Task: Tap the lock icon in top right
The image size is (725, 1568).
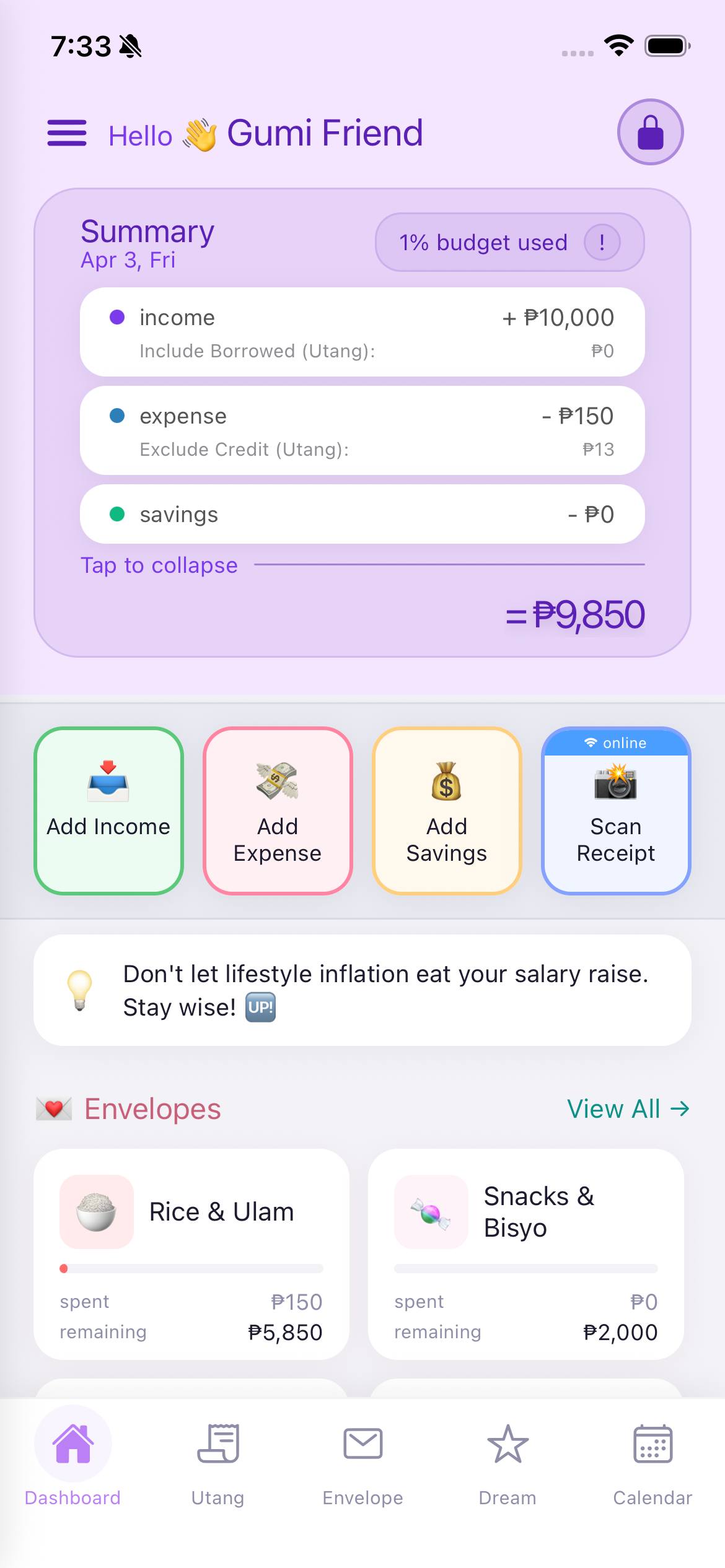Action: tap(649, 133)
